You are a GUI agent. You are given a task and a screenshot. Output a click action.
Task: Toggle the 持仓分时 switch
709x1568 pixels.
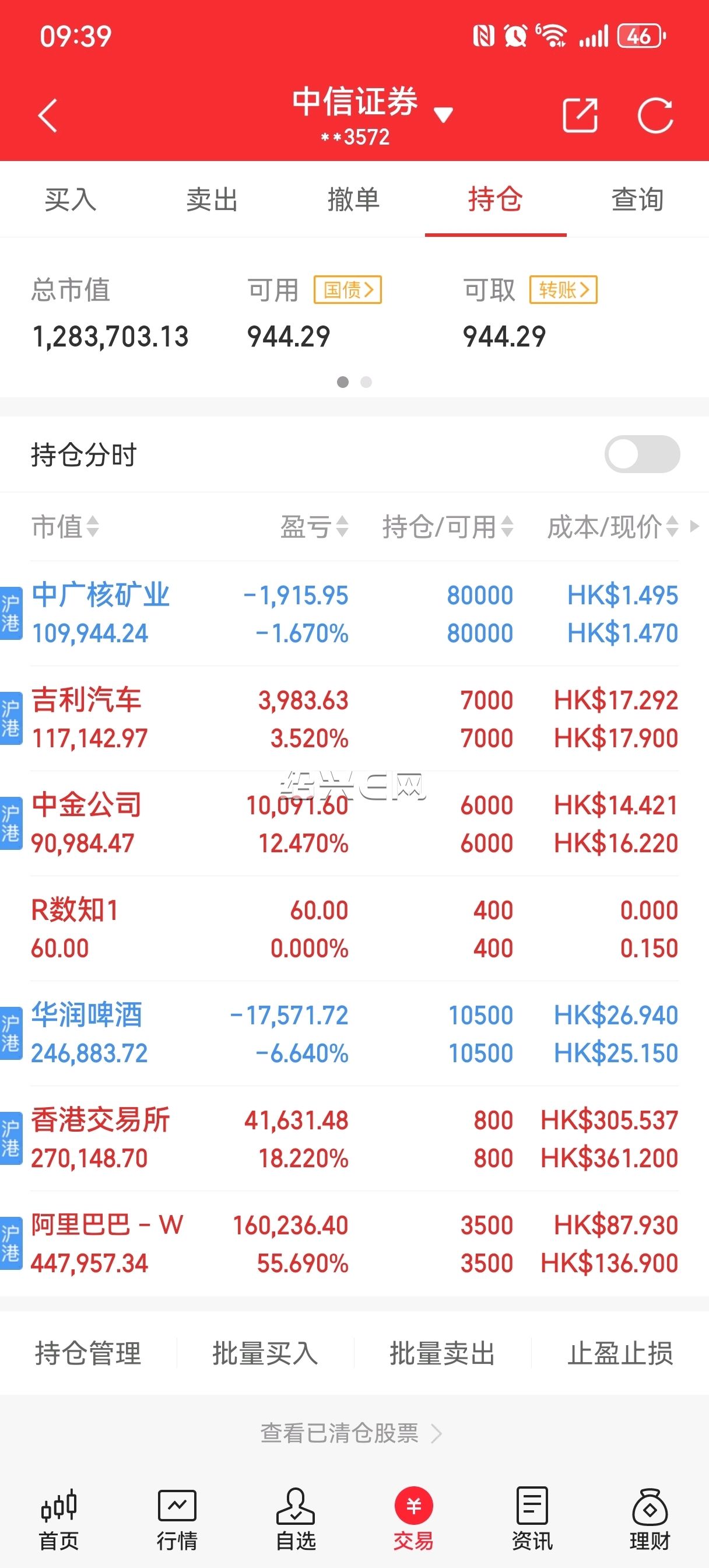pos(641,454)
